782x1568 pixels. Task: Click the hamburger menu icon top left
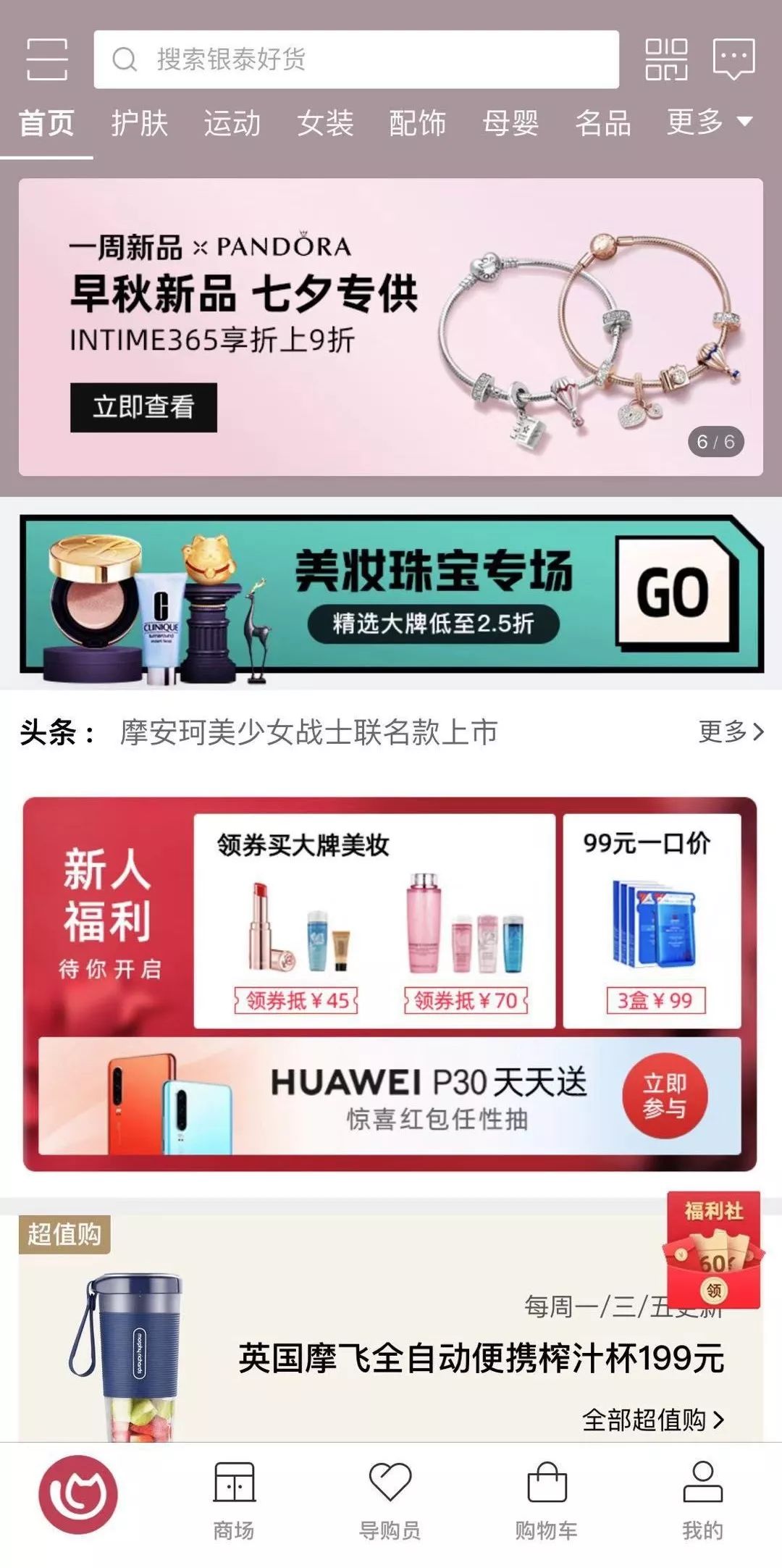point(48,59)
